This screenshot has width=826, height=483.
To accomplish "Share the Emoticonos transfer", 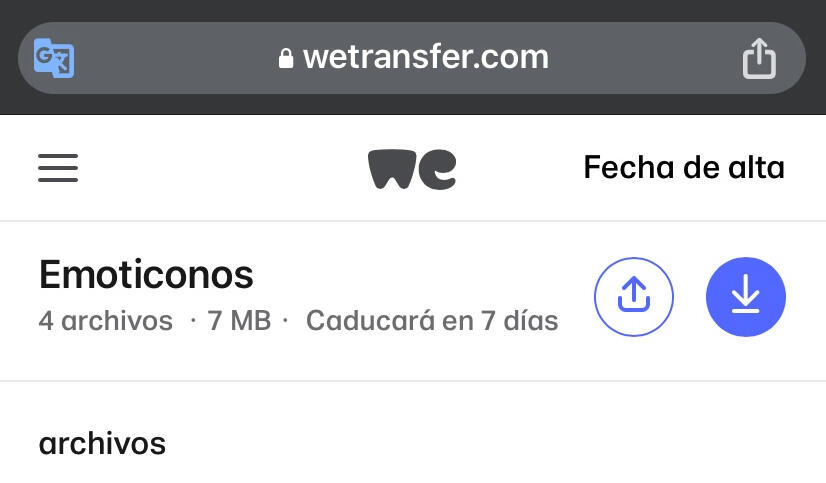I will pyautogui.click(x=634, y=297).
